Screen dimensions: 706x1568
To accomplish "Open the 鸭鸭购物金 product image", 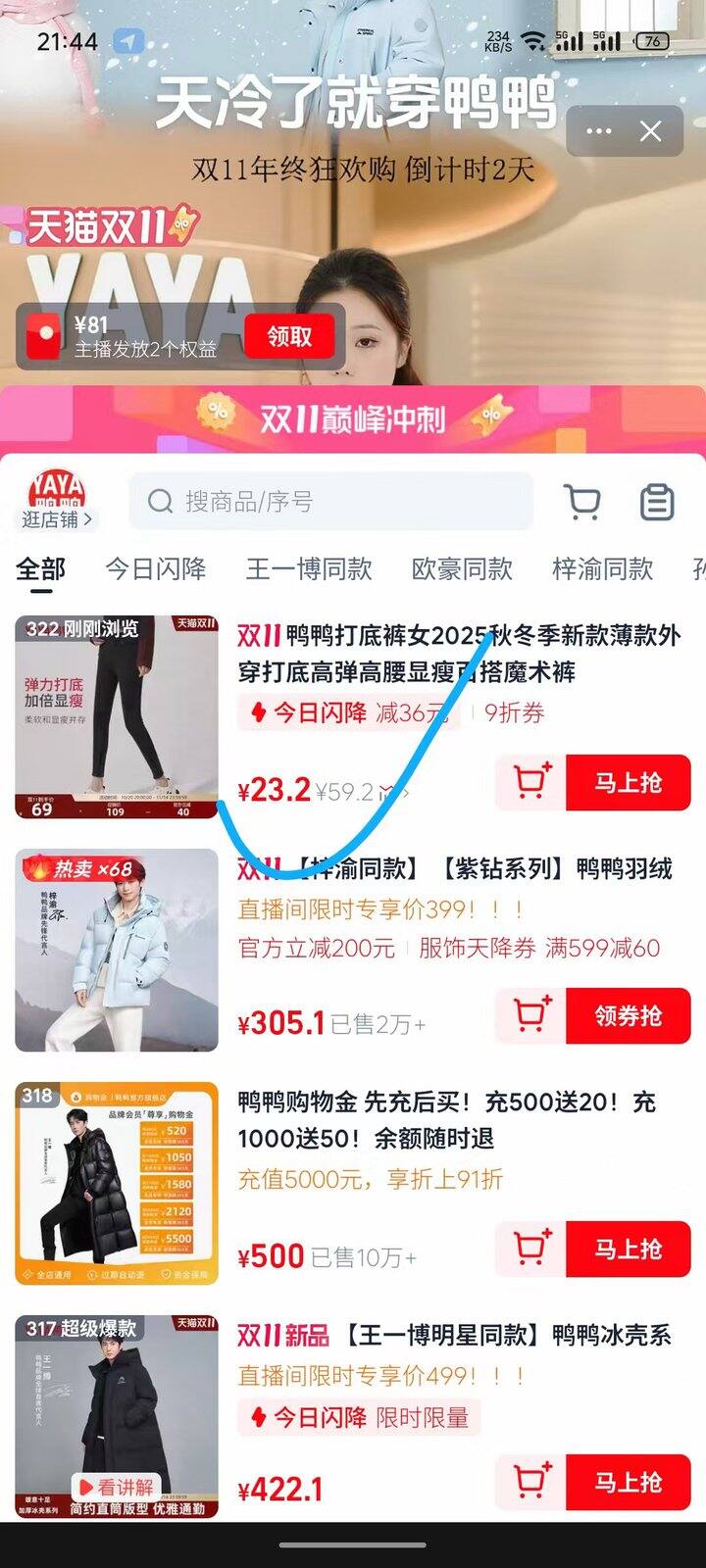I will click(117, 1183).
